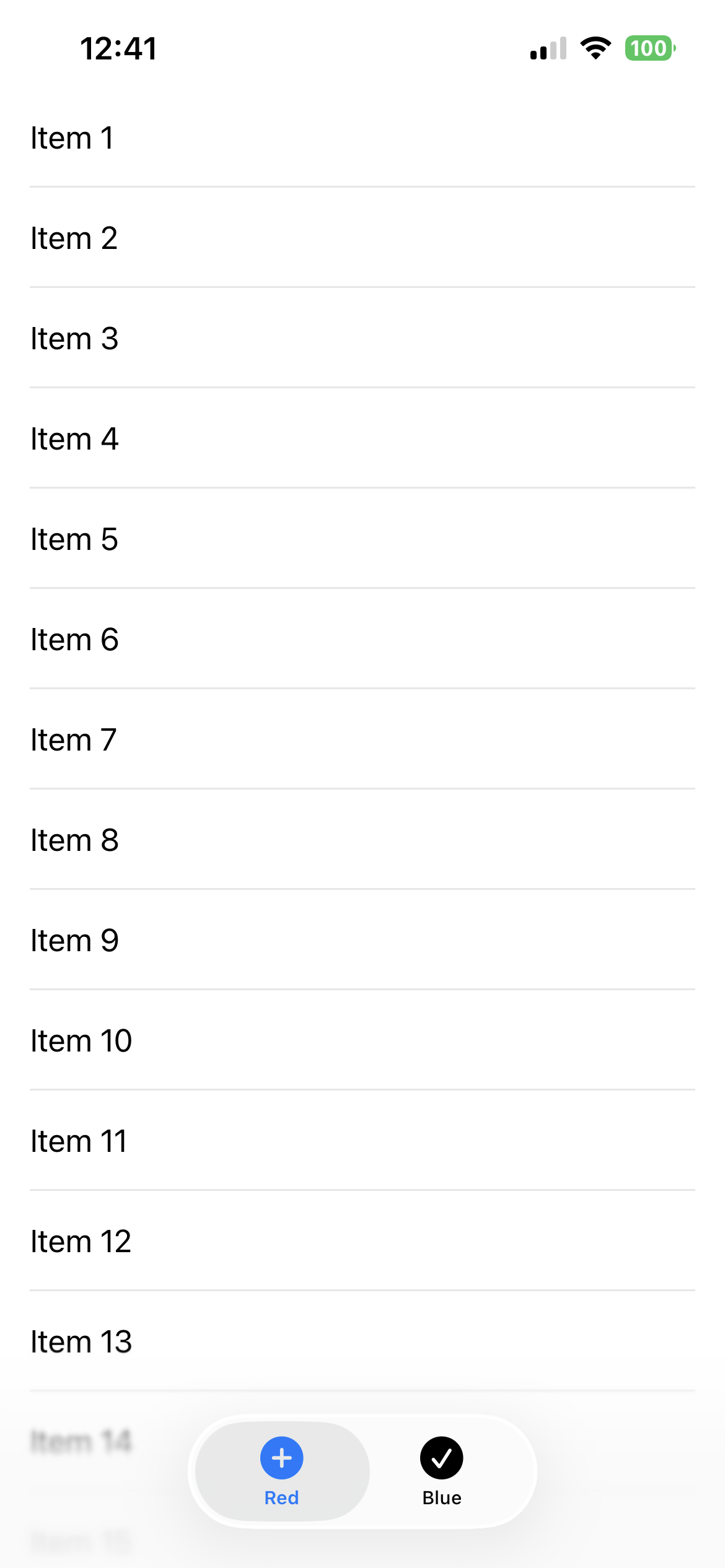The image size is (725, 1568).
Task: Open Item 9
Action: (x=362, y=940)
